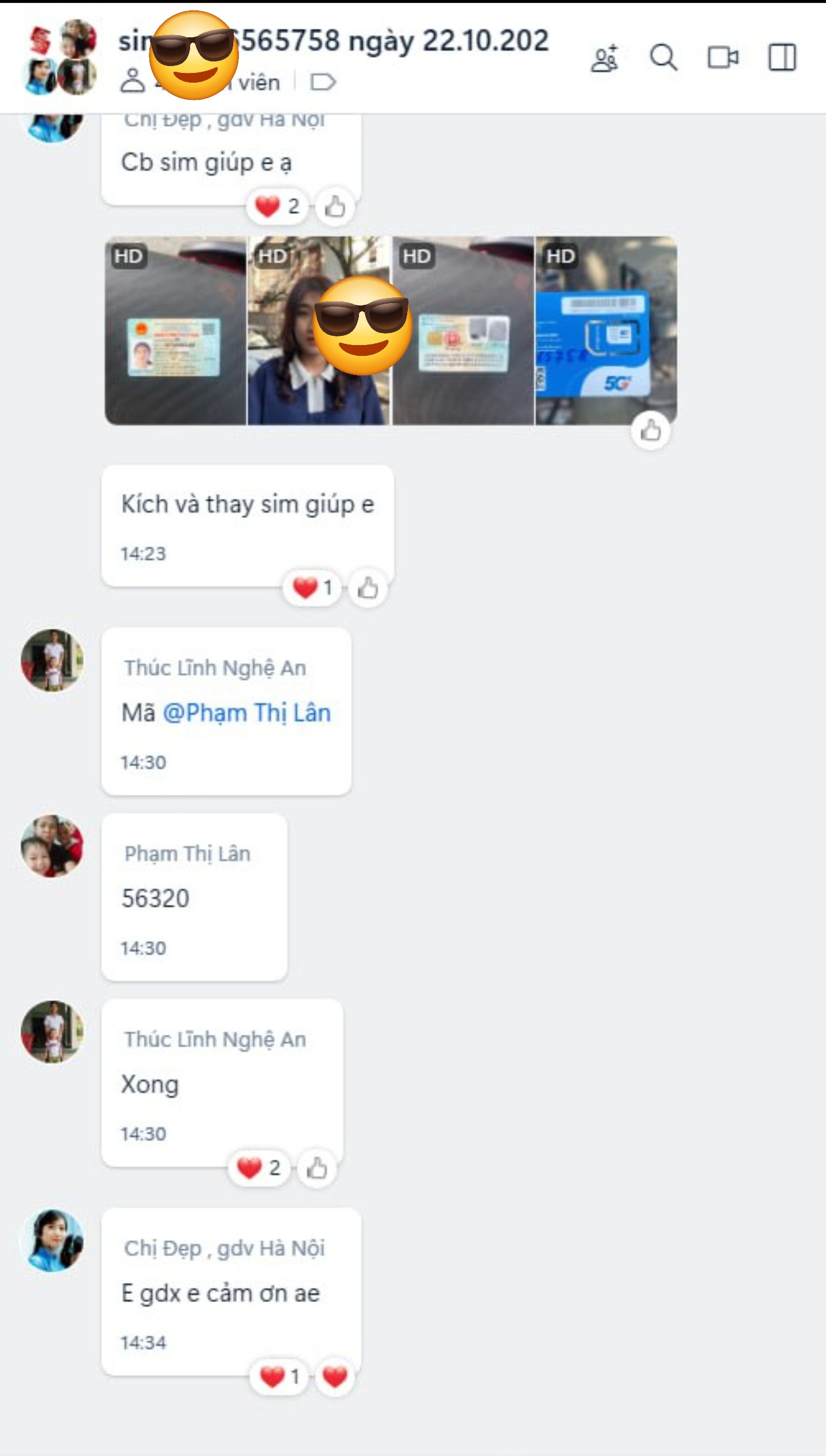Search messages in this conversation

tap(663, 58)
